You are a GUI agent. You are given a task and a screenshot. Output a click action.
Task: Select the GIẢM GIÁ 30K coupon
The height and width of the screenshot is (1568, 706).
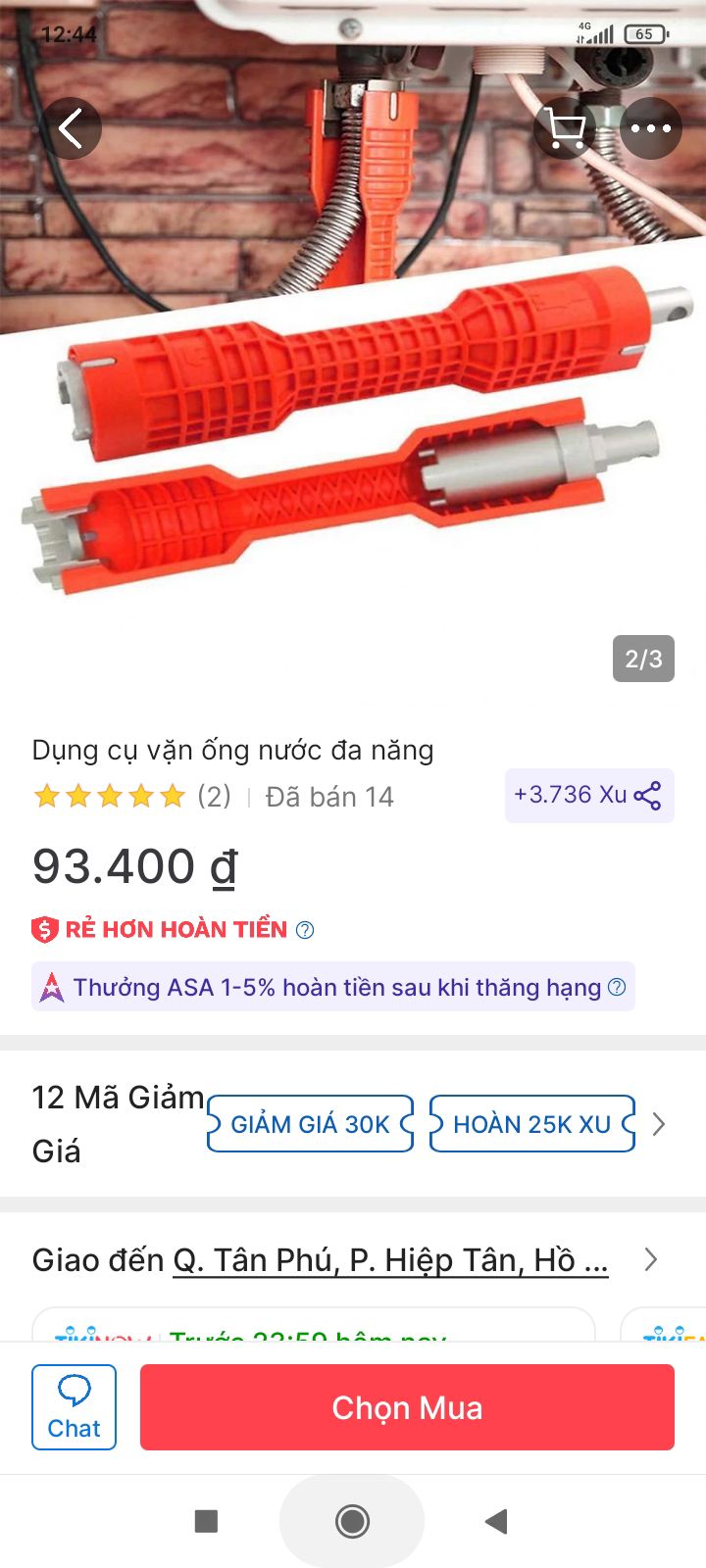pos(310,1124)
